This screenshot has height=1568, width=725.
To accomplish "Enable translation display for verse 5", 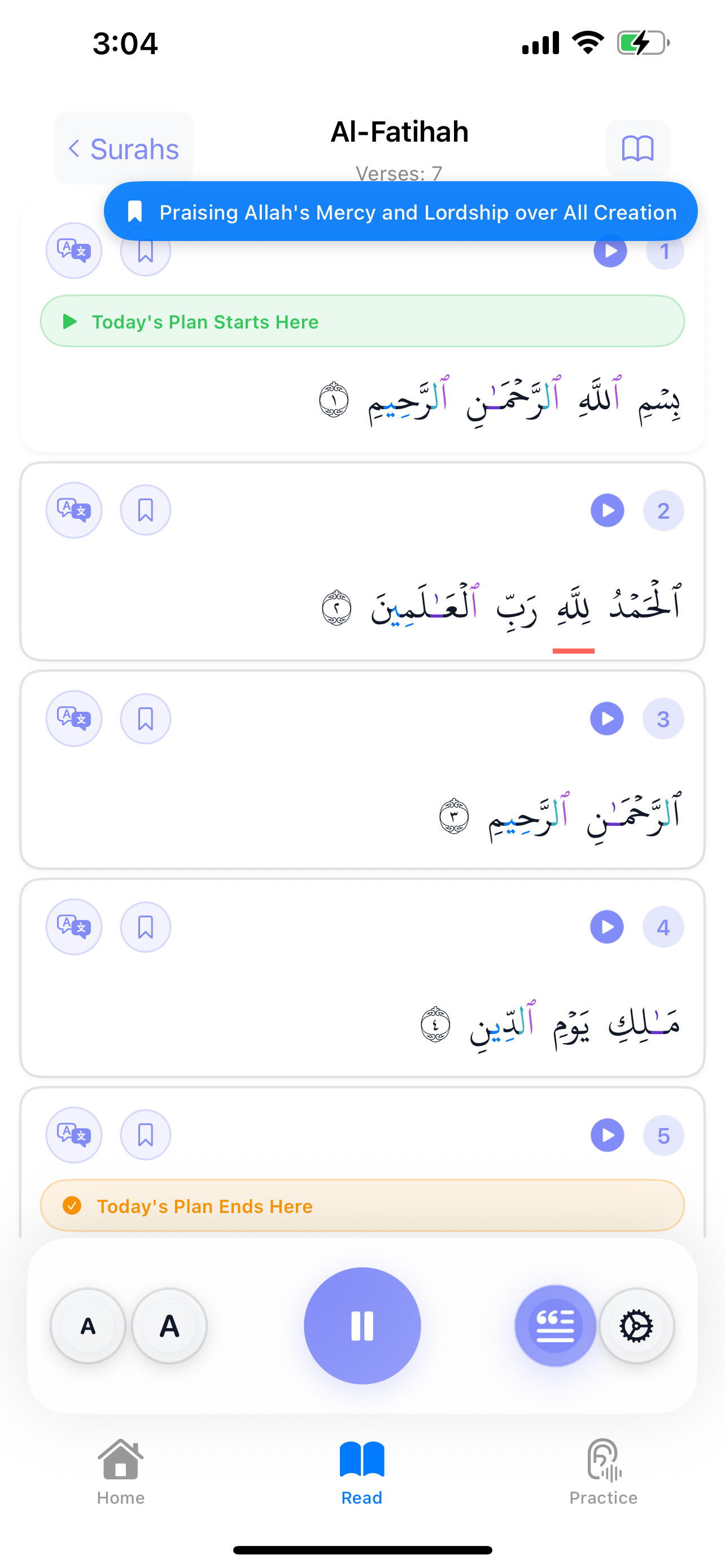I will 73,1135.
